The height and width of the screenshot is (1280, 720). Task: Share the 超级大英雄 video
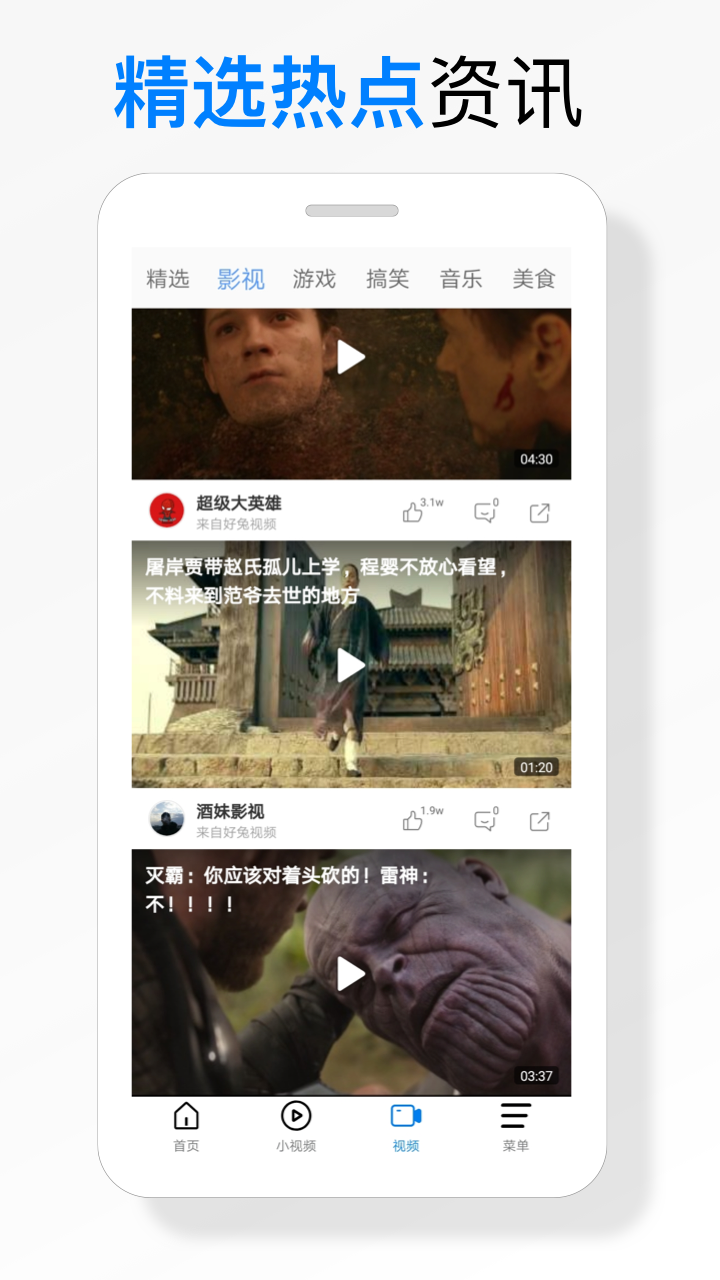click(543, 509)
